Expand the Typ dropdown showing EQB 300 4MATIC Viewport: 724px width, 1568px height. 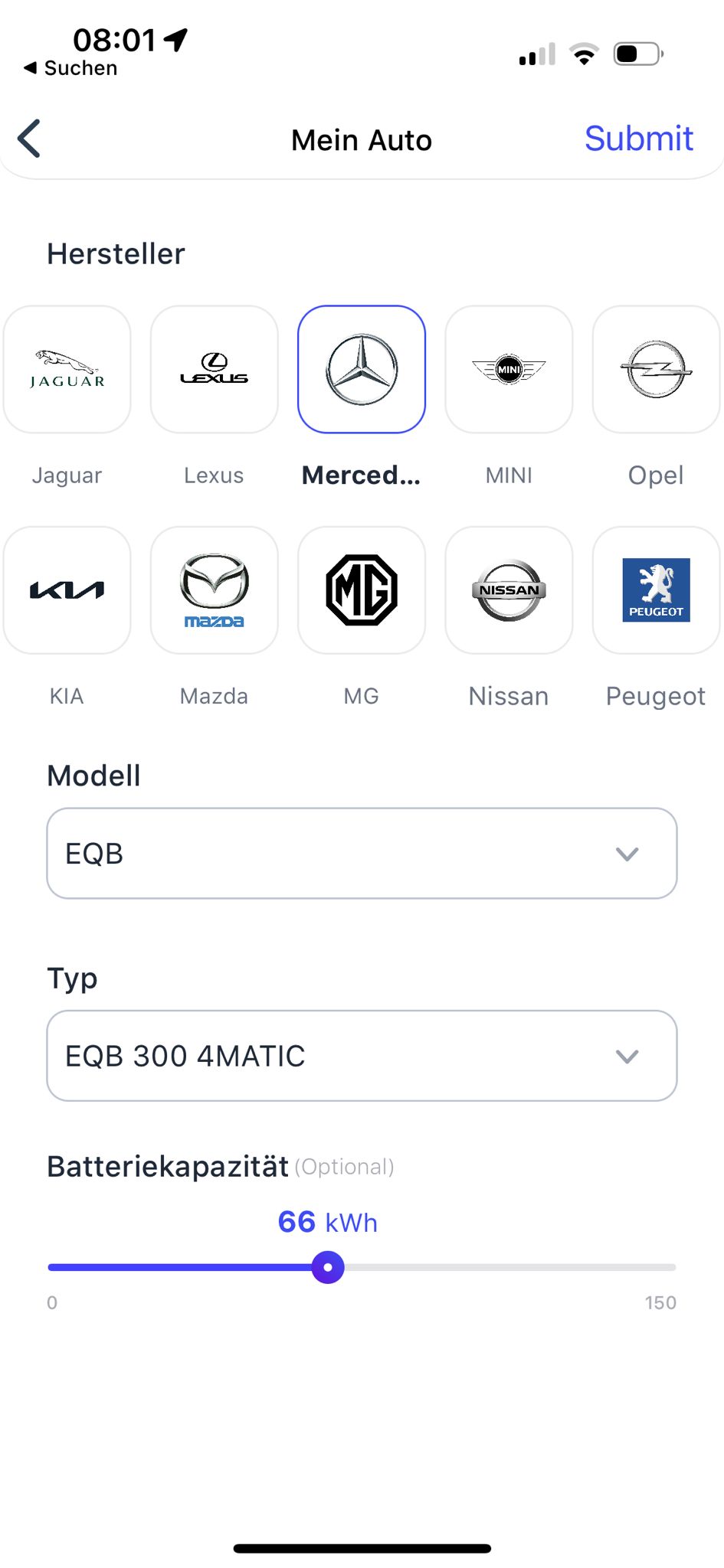click(362, 1056)
